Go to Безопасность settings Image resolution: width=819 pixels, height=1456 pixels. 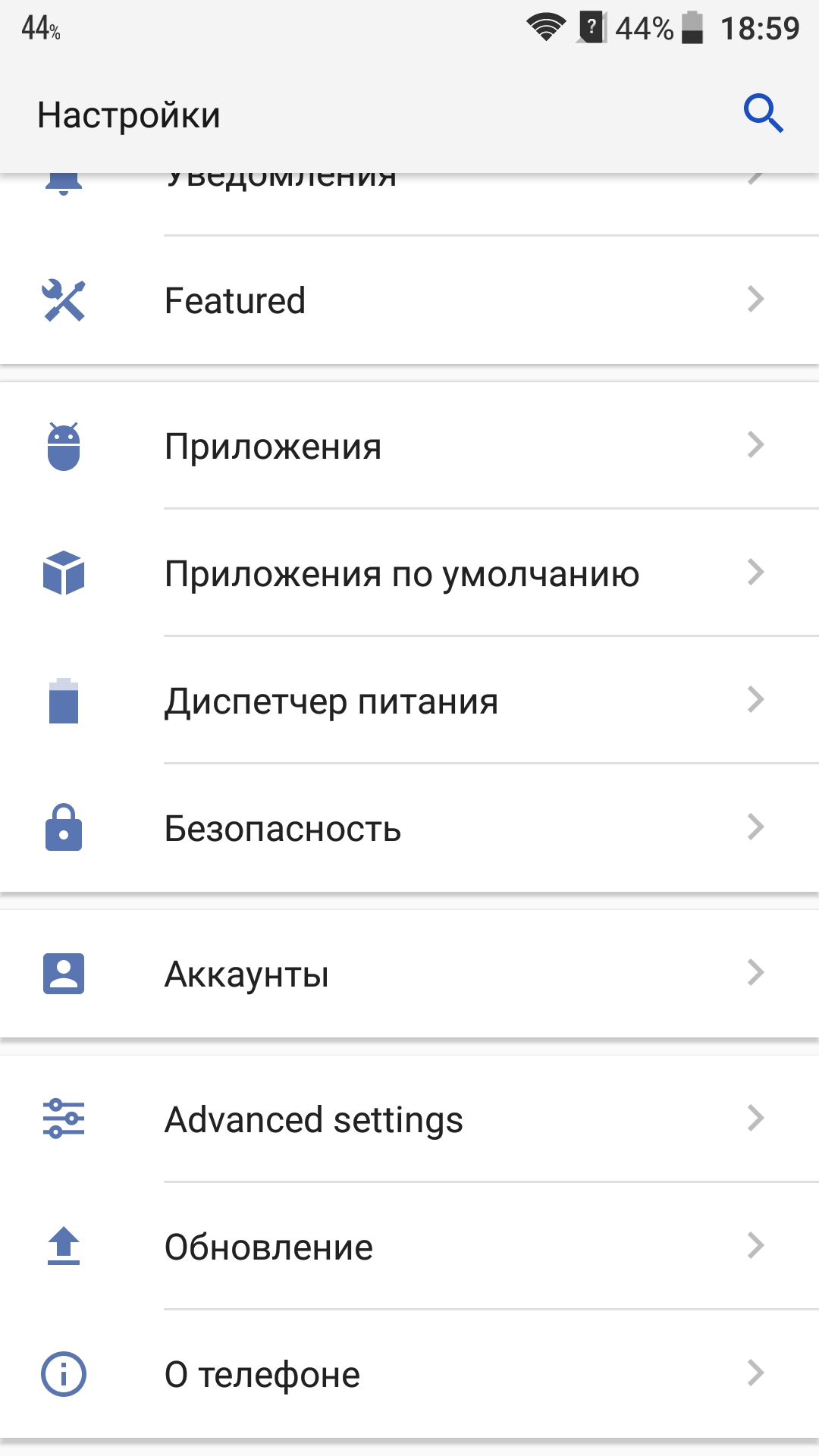point(409,828)
